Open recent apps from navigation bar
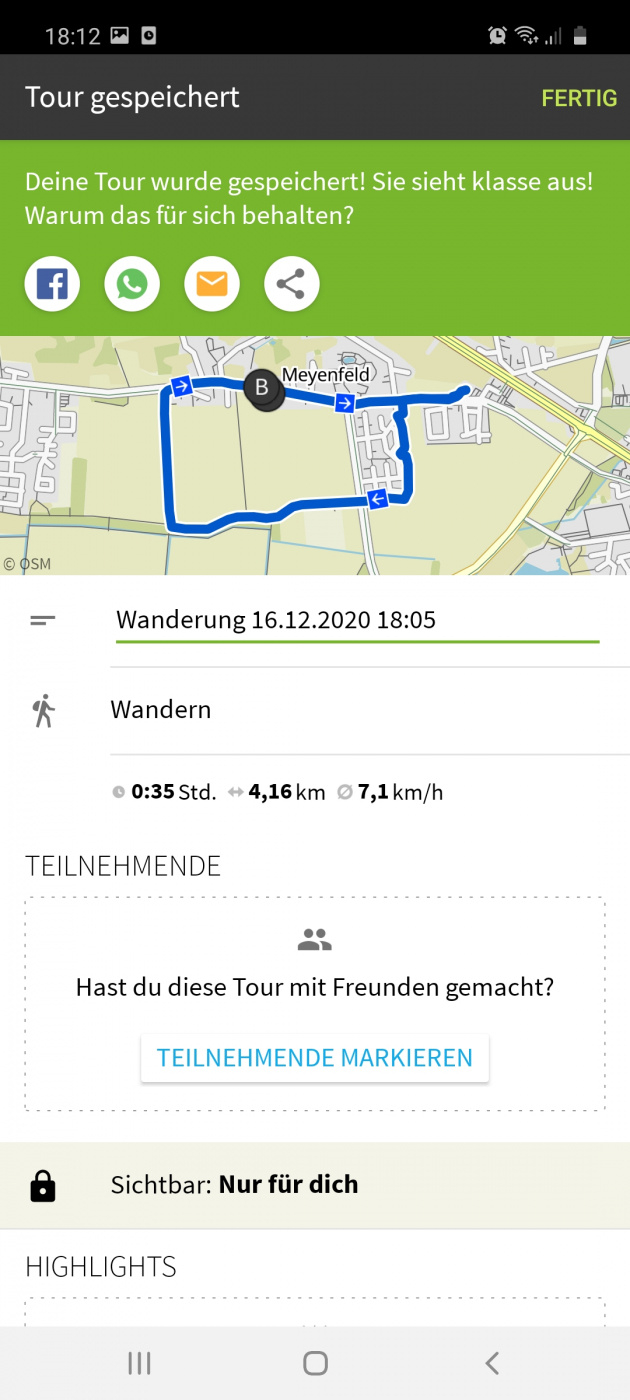 click(x=139, y=1362)
